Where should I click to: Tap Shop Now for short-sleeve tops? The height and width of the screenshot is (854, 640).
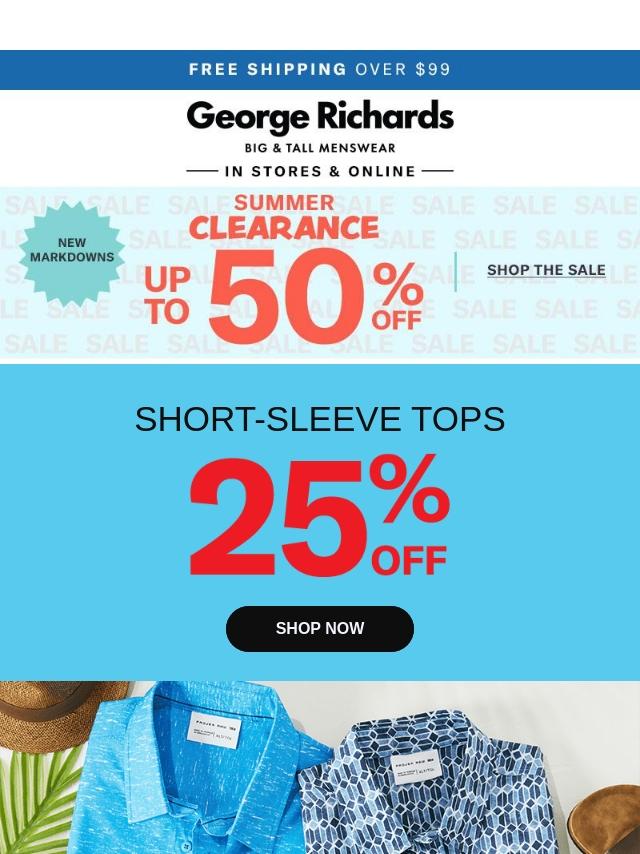tap(320, 628)
